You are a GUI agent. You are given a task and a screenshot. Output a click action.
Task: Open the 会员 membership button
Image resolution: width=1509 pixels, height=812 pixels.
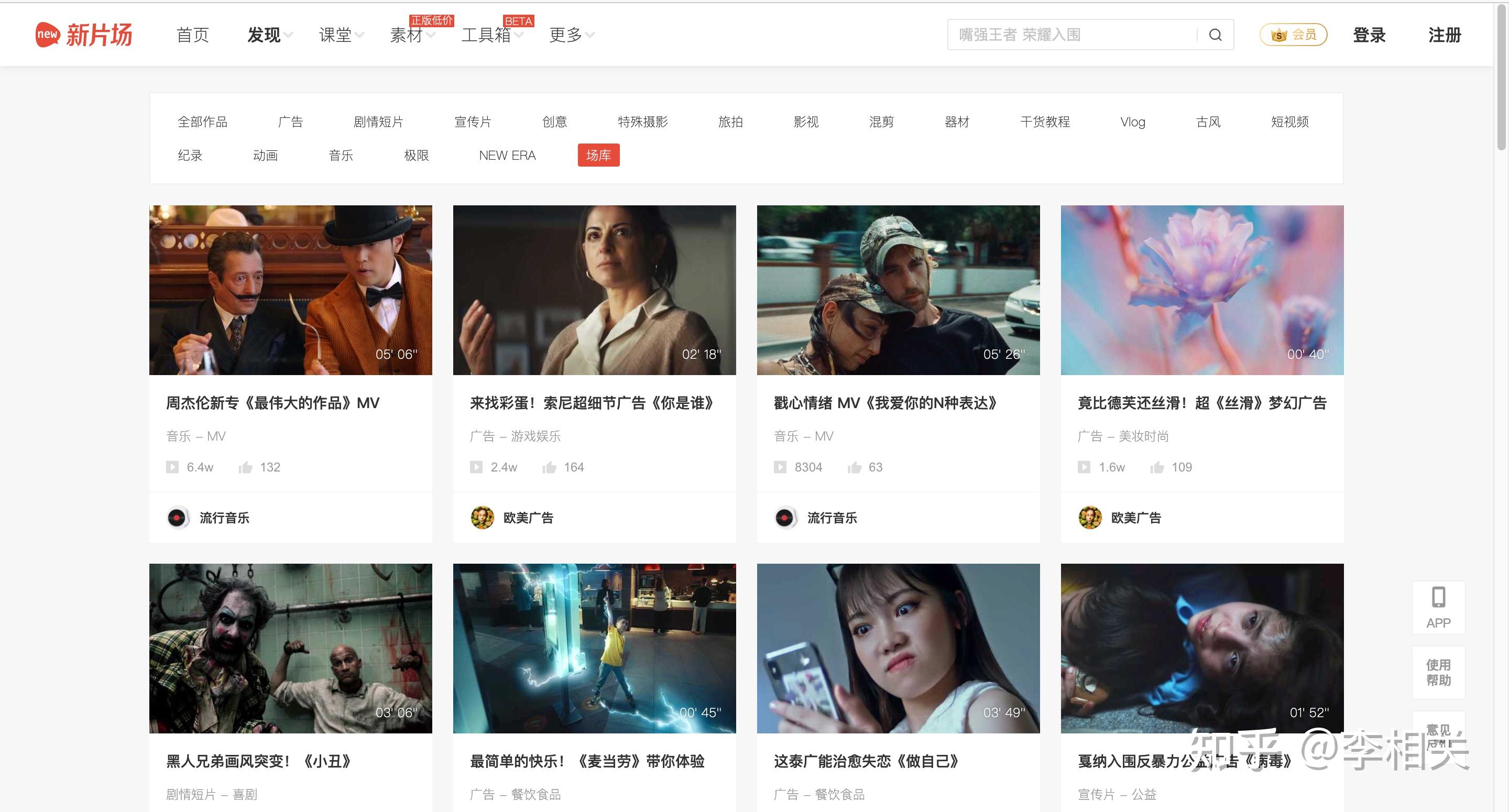[x=1293, y=35]
